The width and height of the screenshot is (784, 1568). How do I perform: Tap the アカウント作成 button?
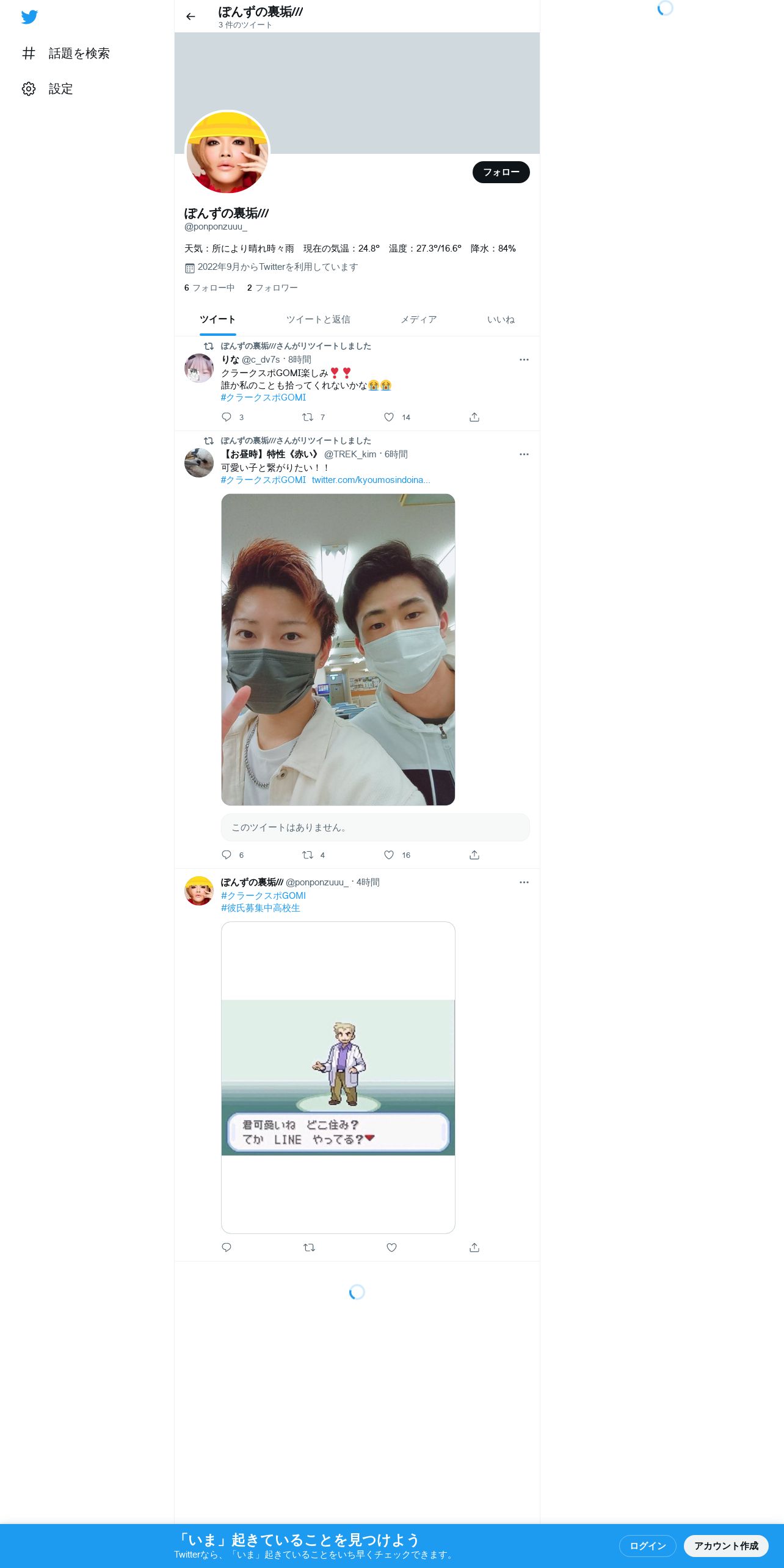tap(726, 1546)
